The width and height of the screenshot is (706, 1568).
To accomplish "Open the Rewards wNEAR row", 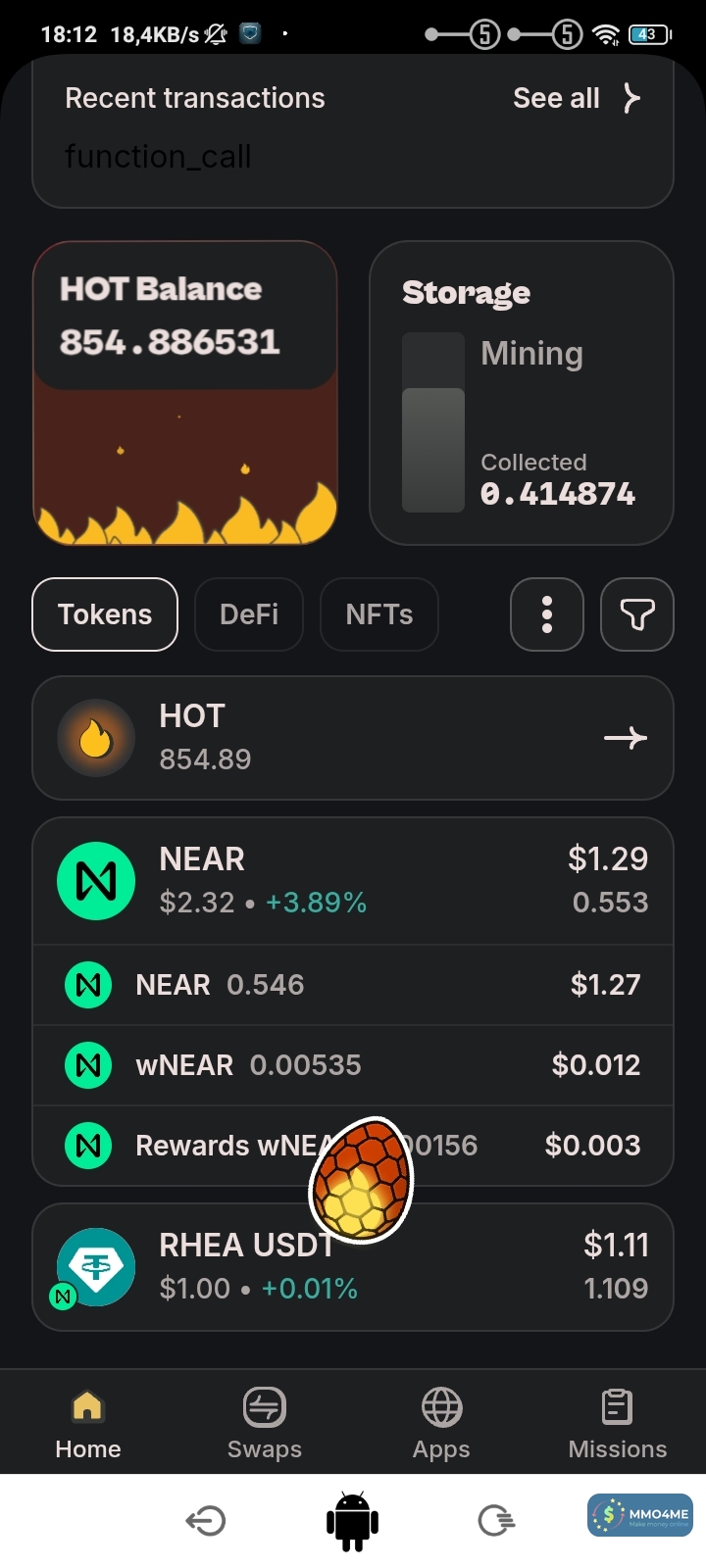I will pyautogui.click(x=196, y=1146).
